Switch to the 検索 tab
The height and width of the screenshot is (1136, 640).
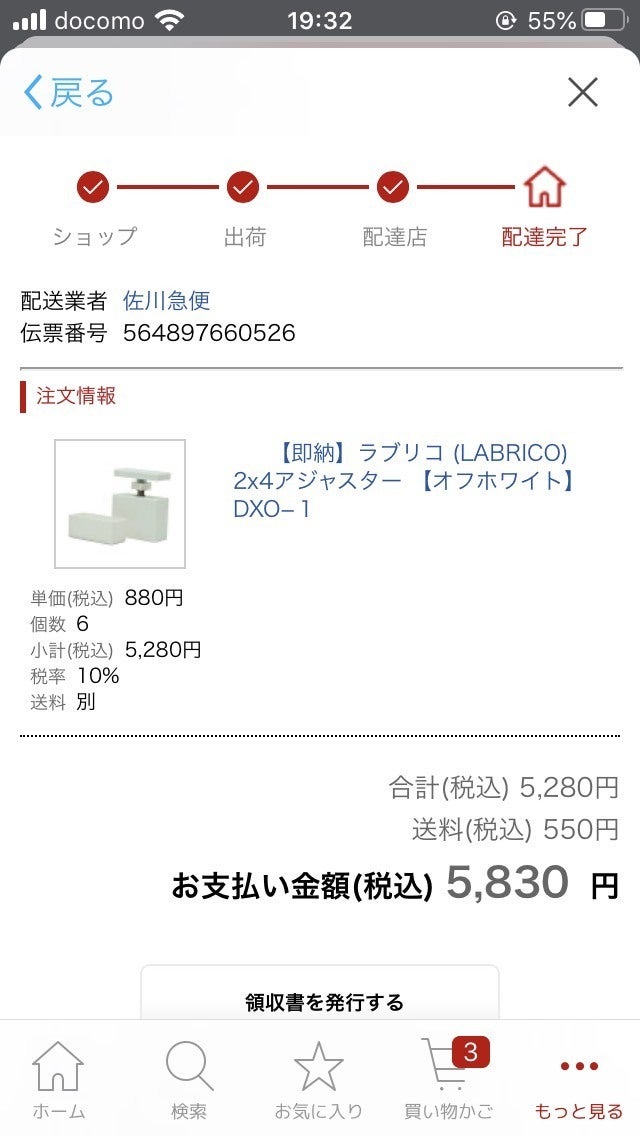point(189,1080)
